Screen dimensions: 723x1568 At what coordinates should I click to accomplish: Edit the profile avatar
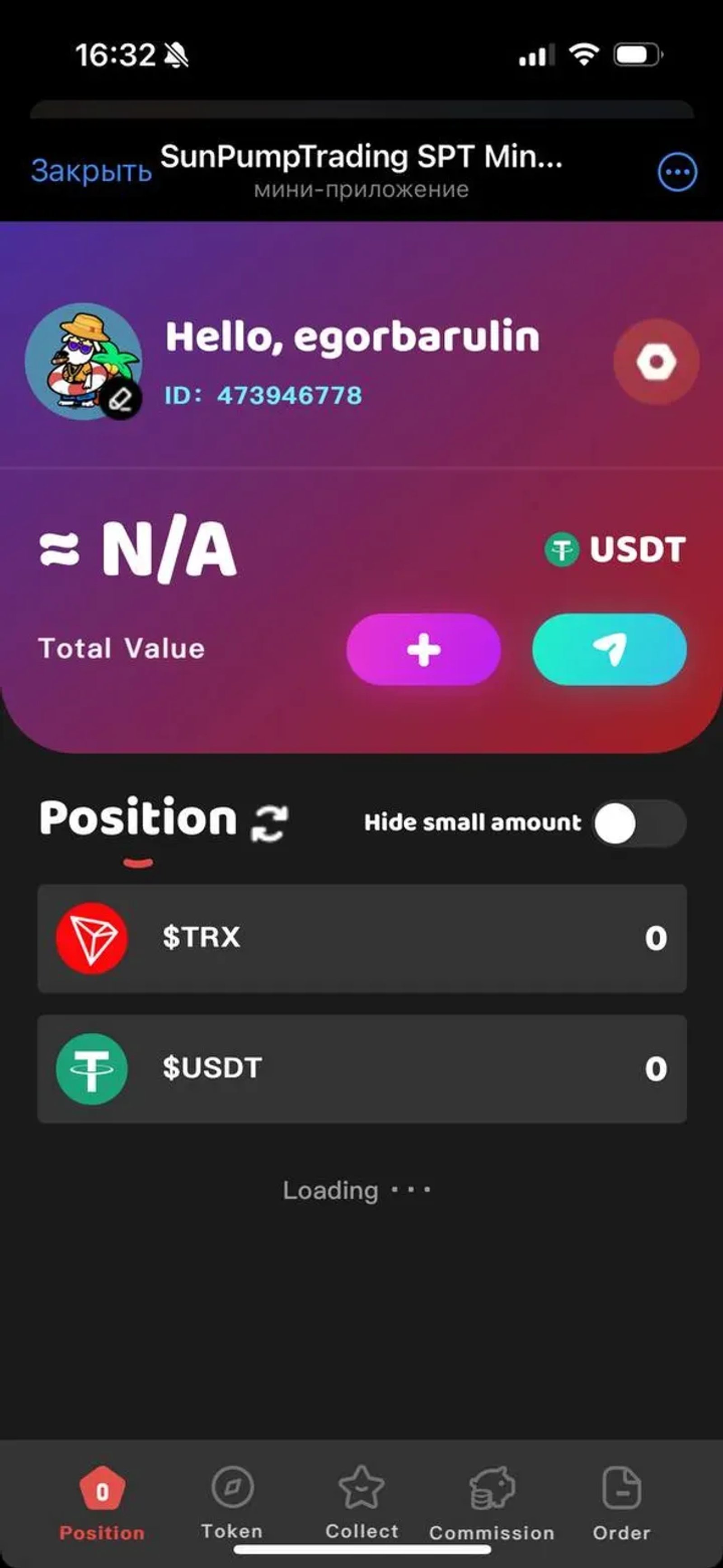point(121,399)
